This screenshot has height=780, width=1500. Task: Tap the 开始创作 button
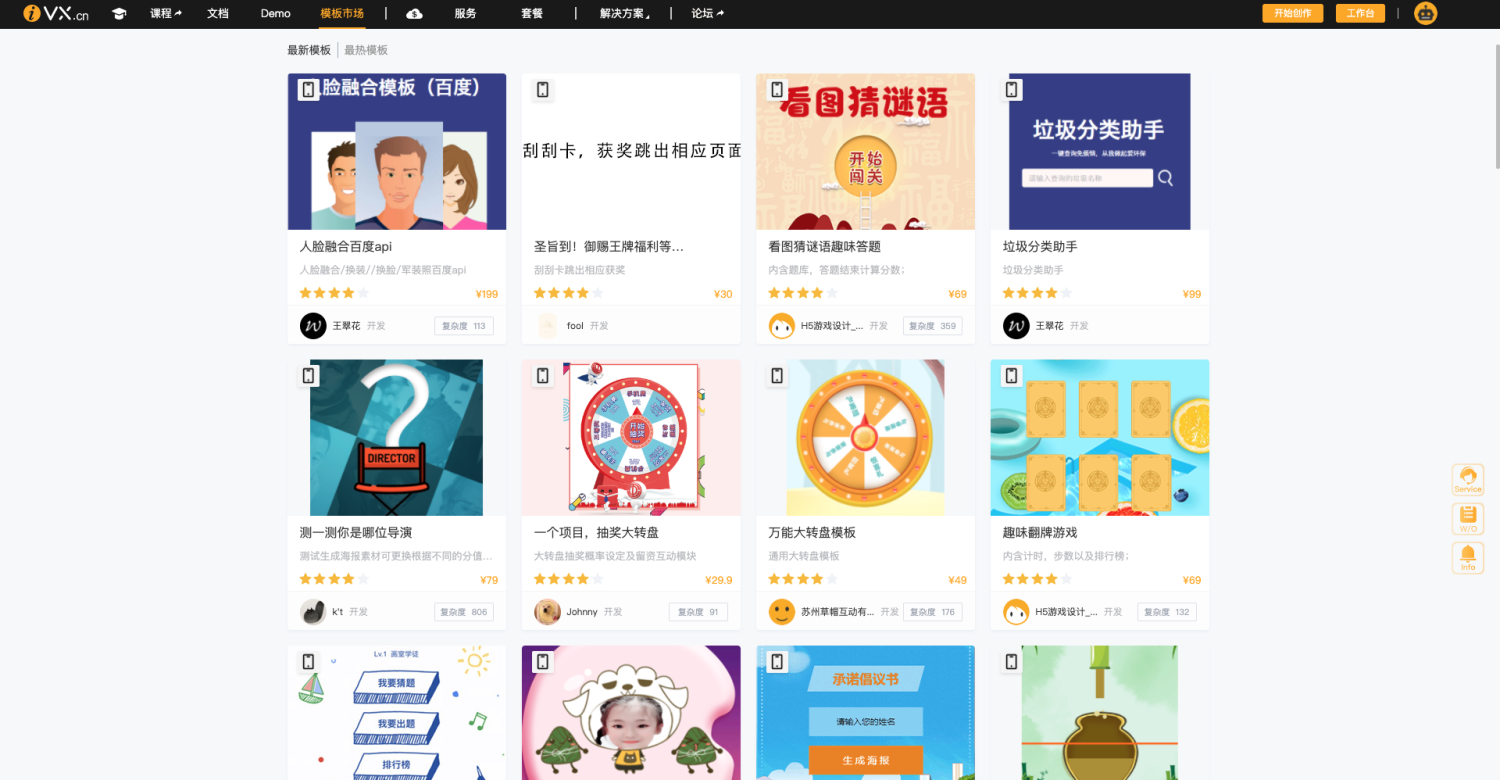1293,14
